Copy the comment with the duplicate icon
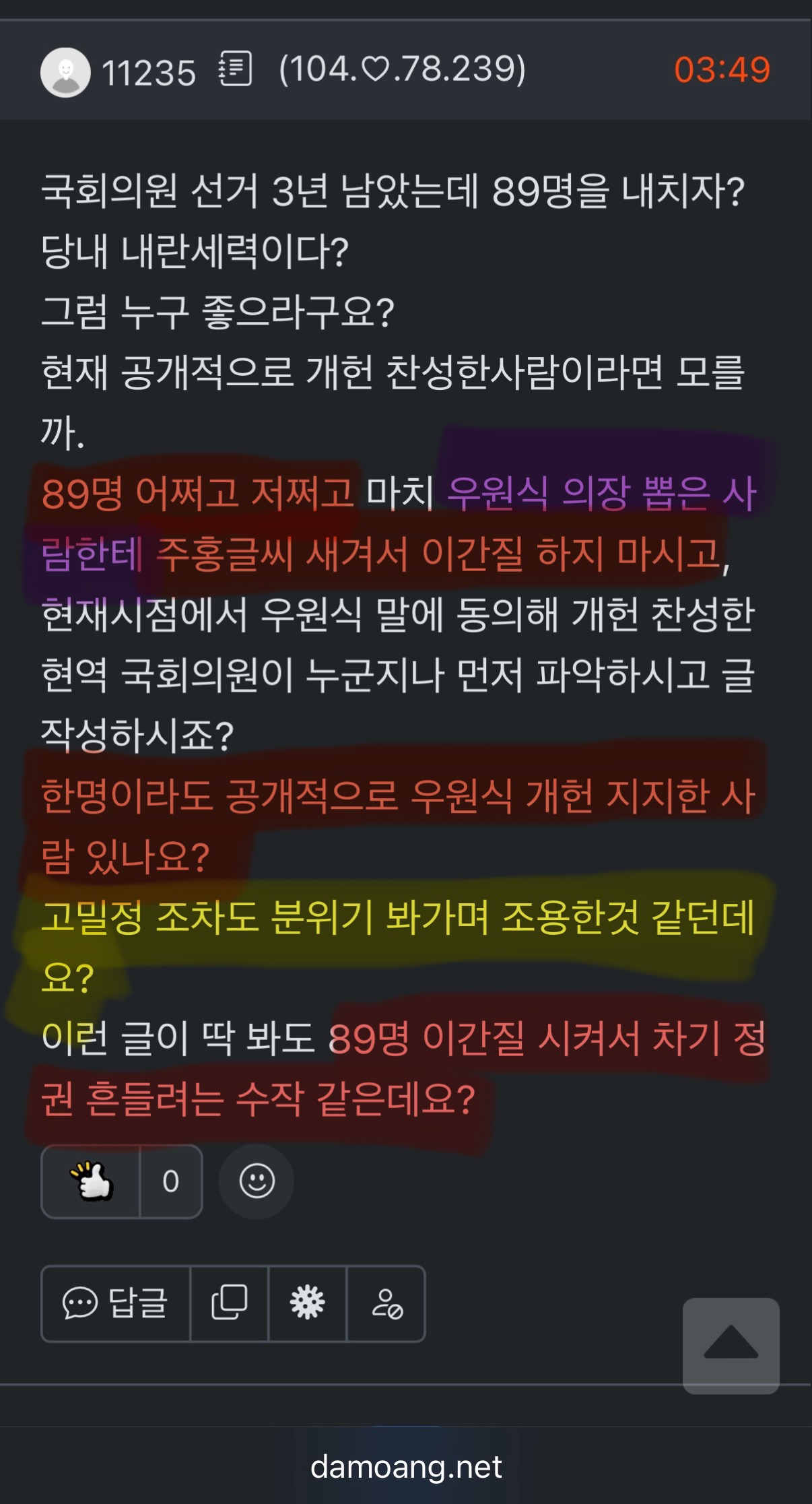The height and width of the screenshot is (1504, 812). [230, 1303]
